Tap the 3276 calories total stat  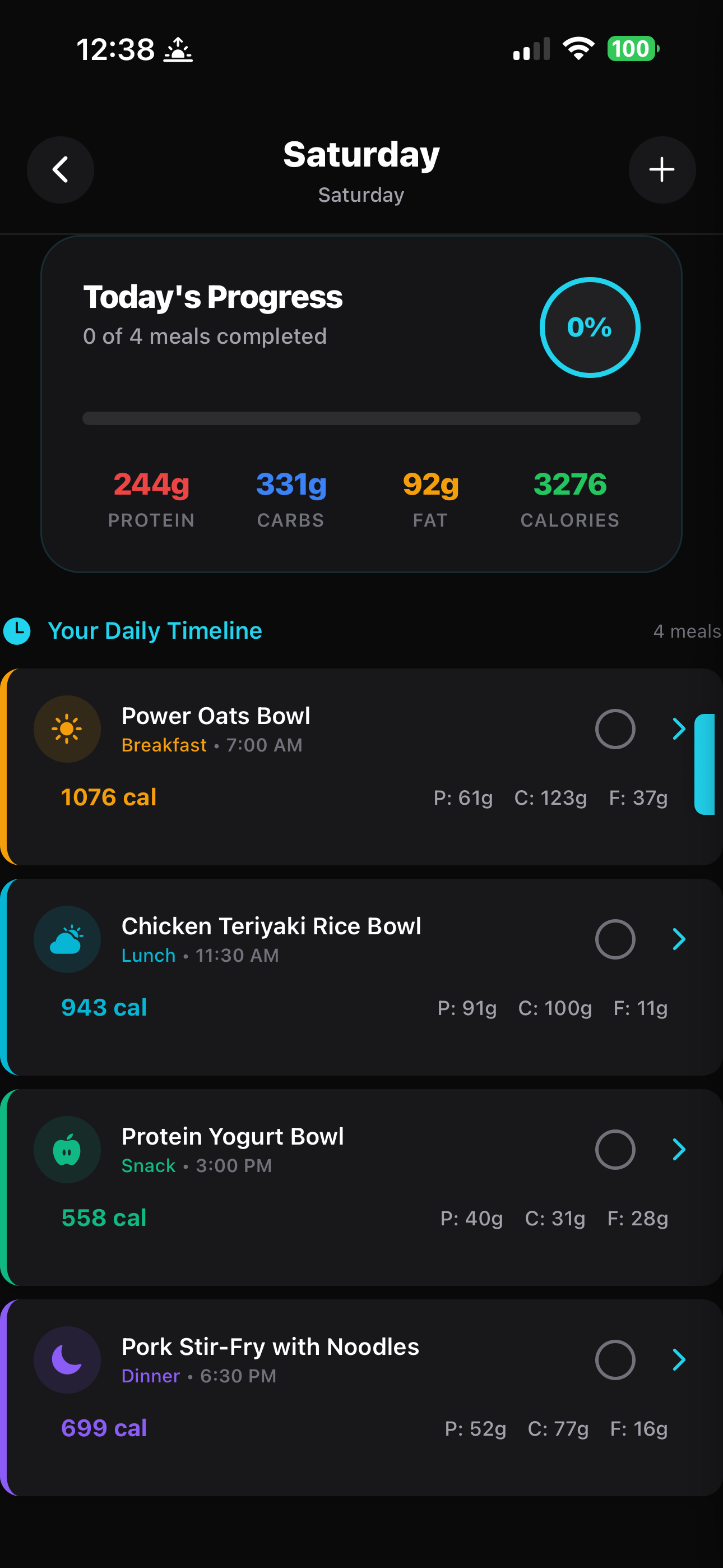coord(569,484)
